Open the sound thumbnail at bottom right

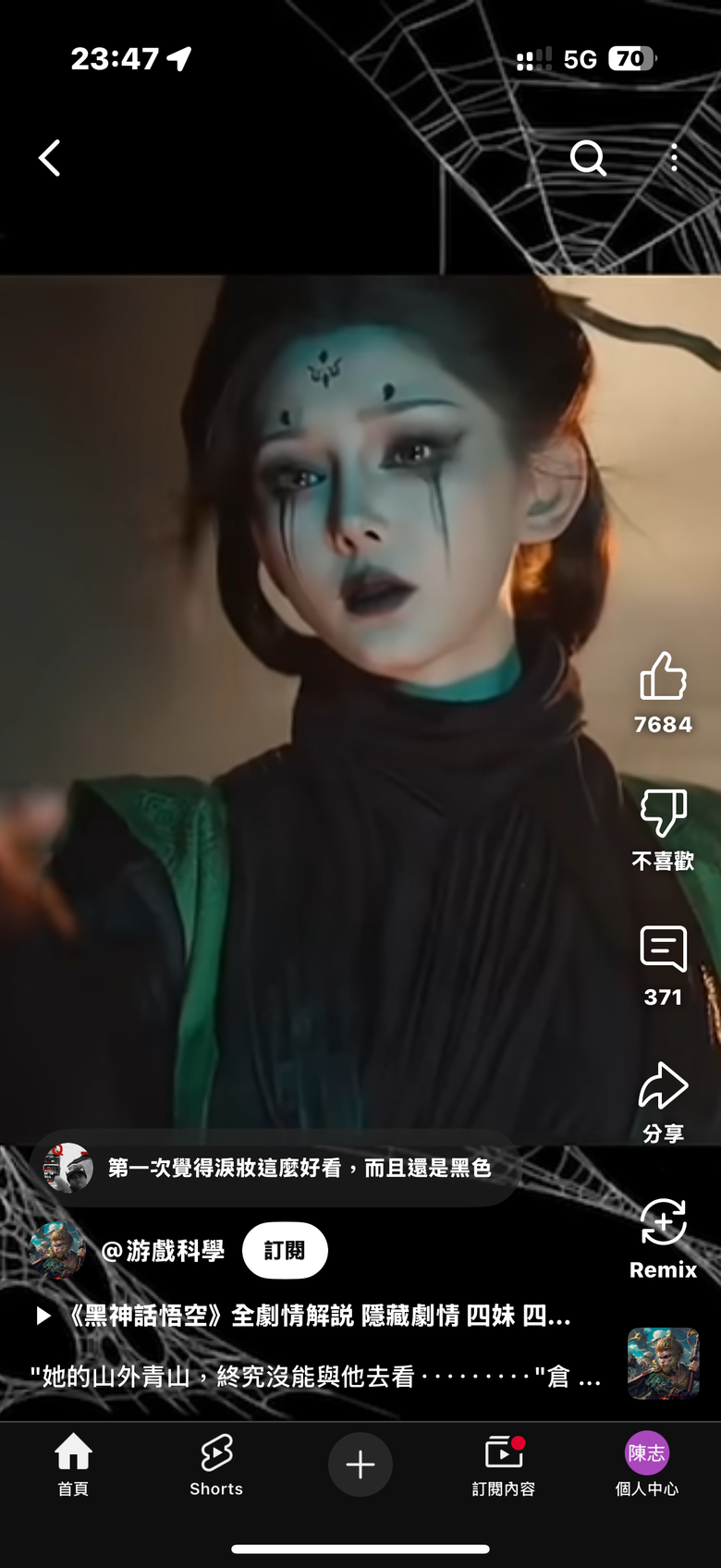[663, 1364]
